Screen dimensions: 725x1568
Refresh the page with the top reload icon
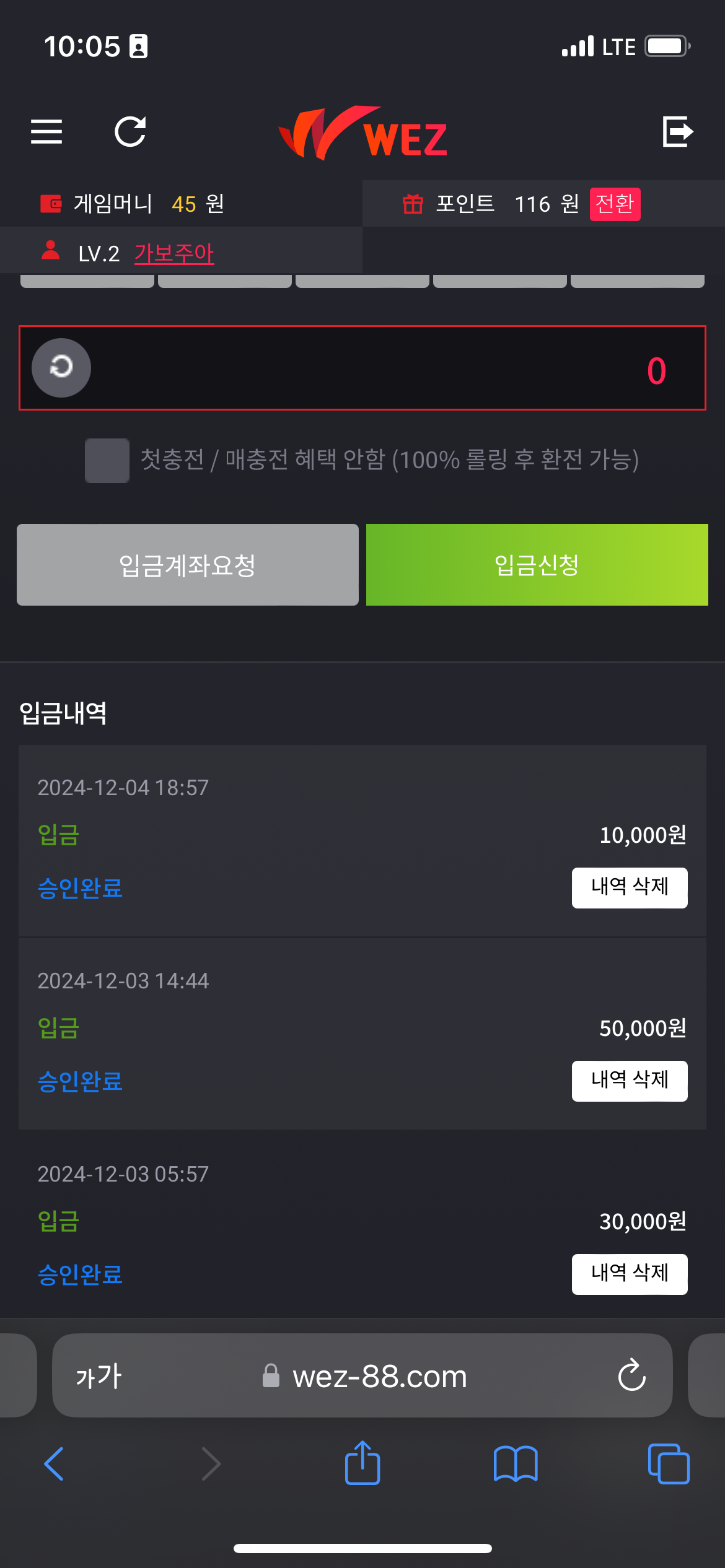click(x=130, y=131)
